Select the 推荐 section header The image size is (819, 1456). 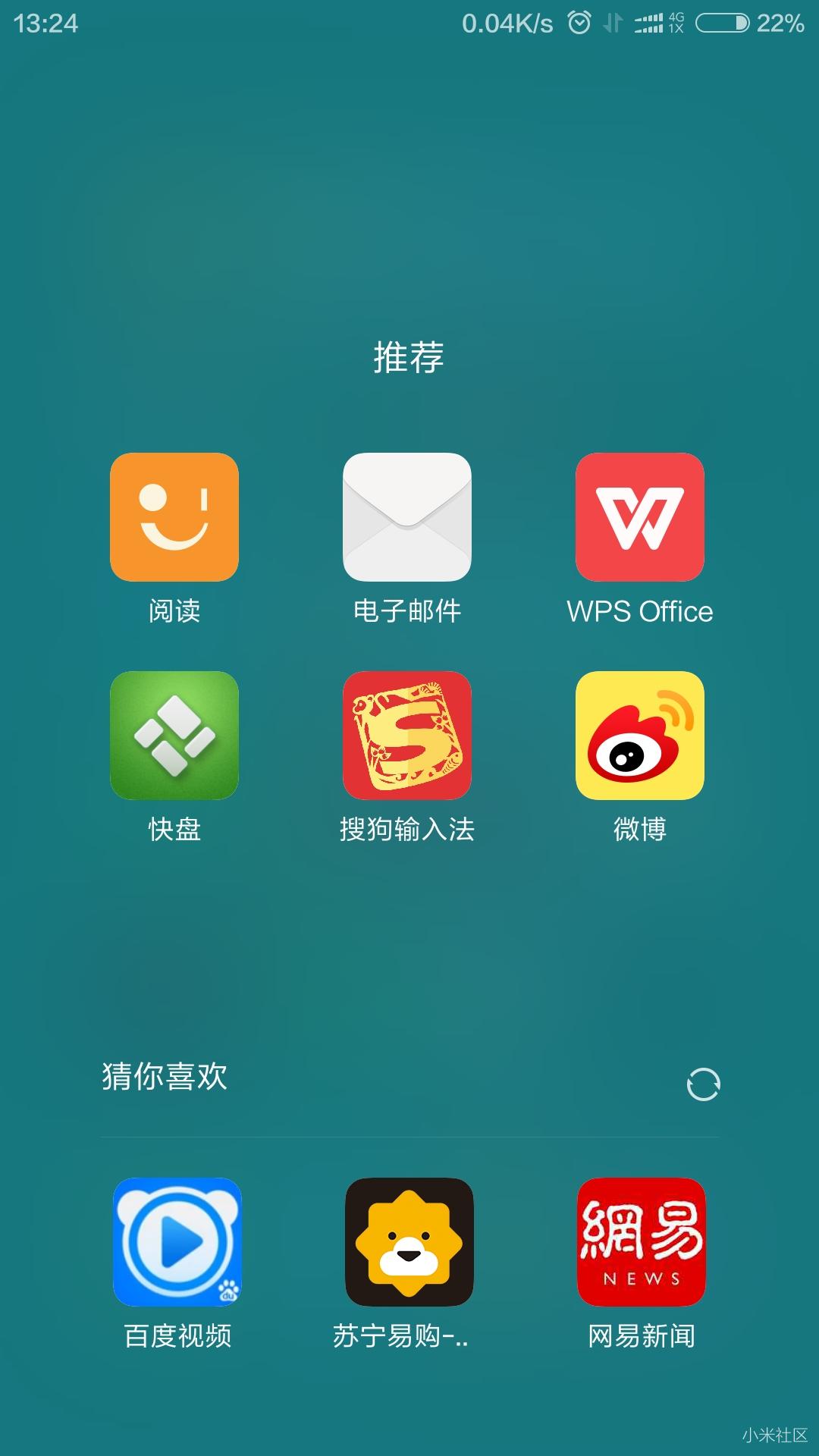tap(408, 356)
